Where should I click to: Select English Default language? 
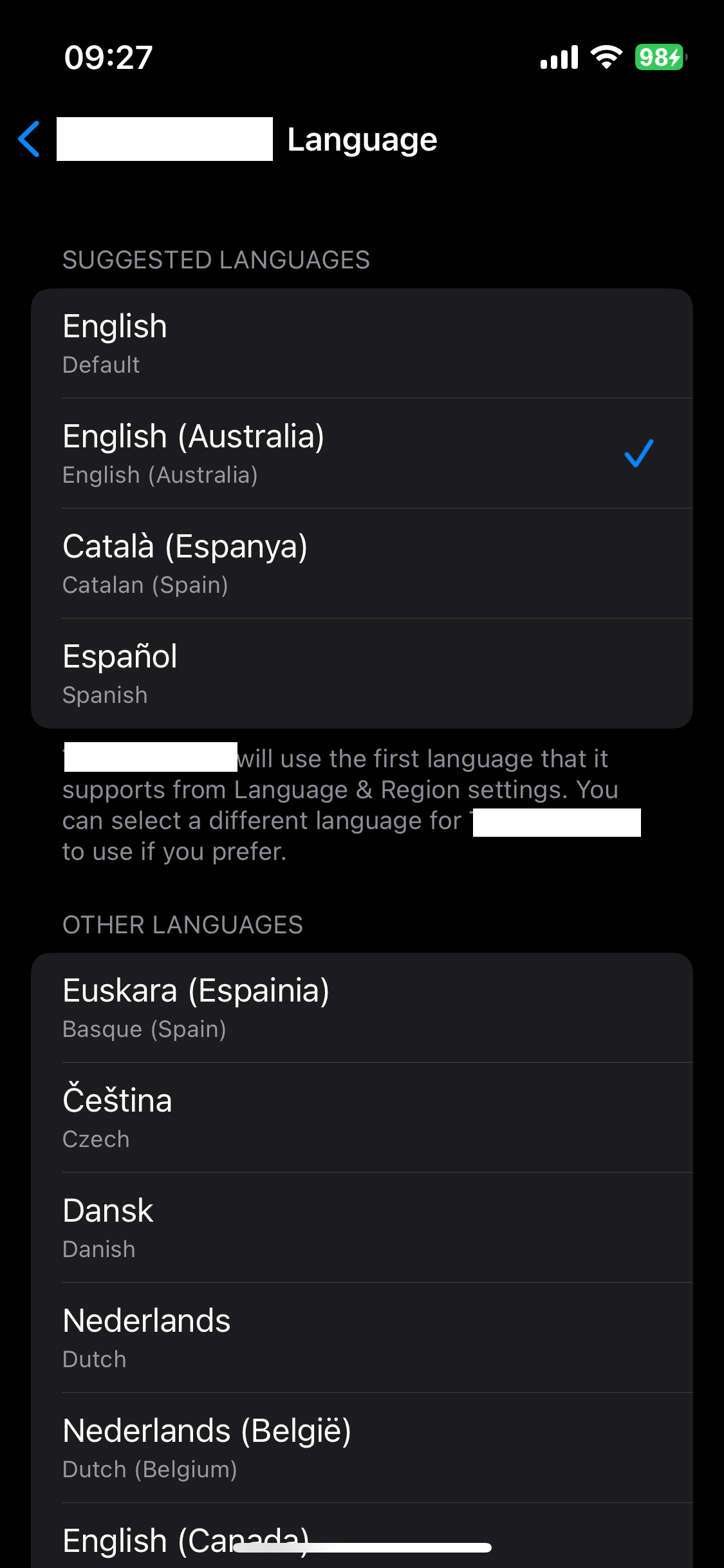click(362, 344)
